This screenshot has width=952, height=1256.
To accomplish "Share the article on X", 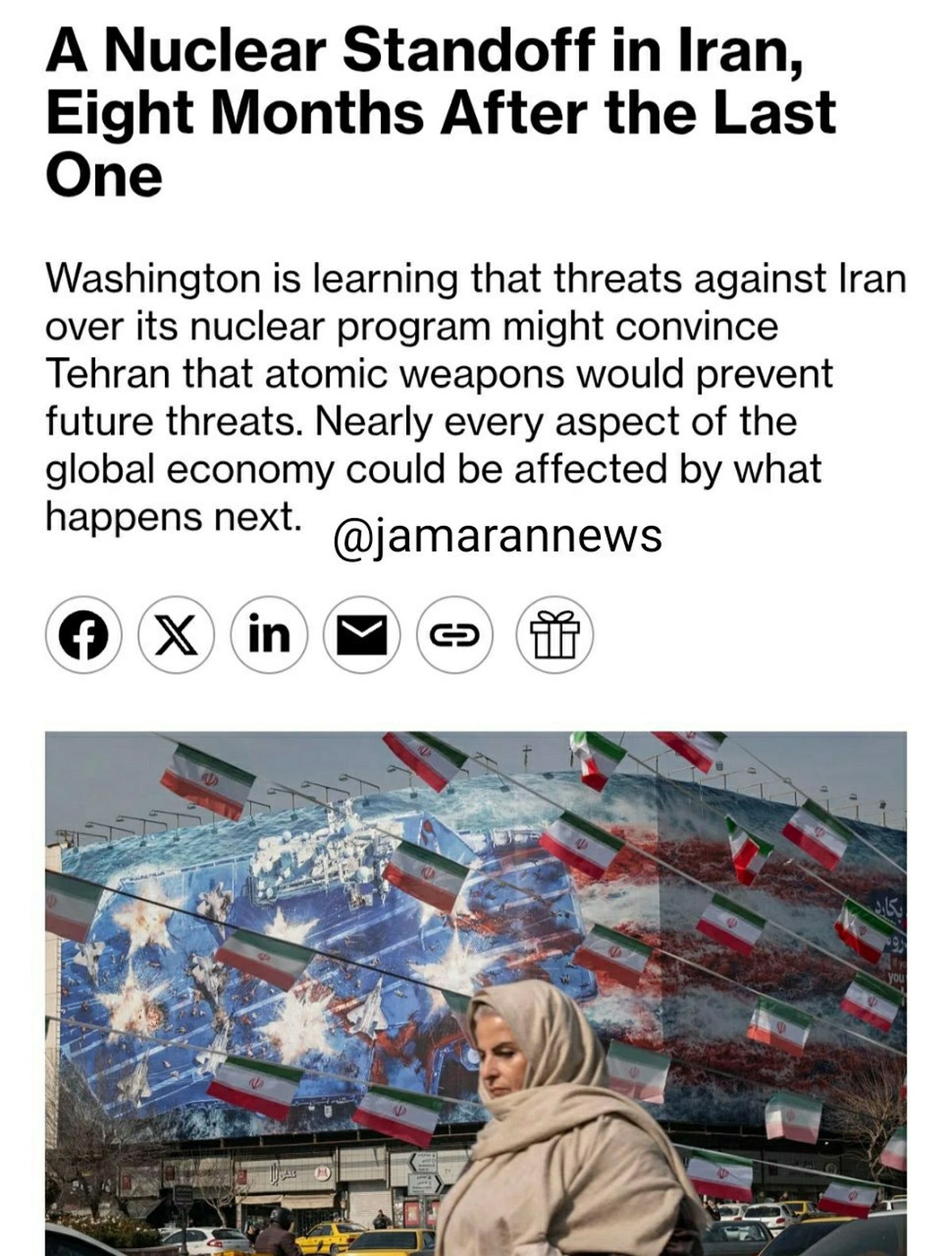I will click(176, 635).
